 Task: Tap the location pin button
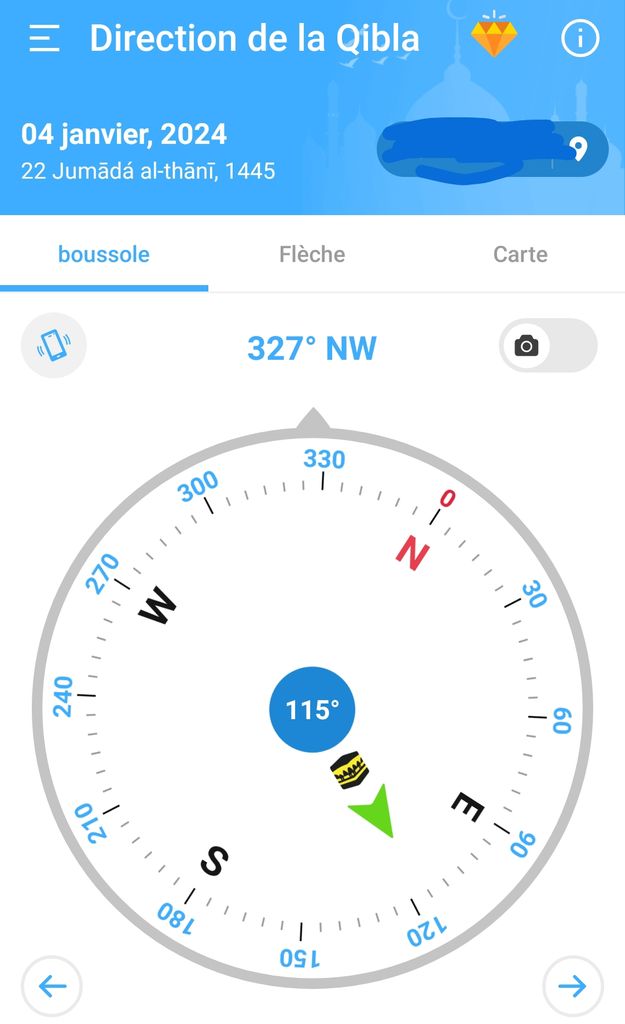[x=577, y=150]
